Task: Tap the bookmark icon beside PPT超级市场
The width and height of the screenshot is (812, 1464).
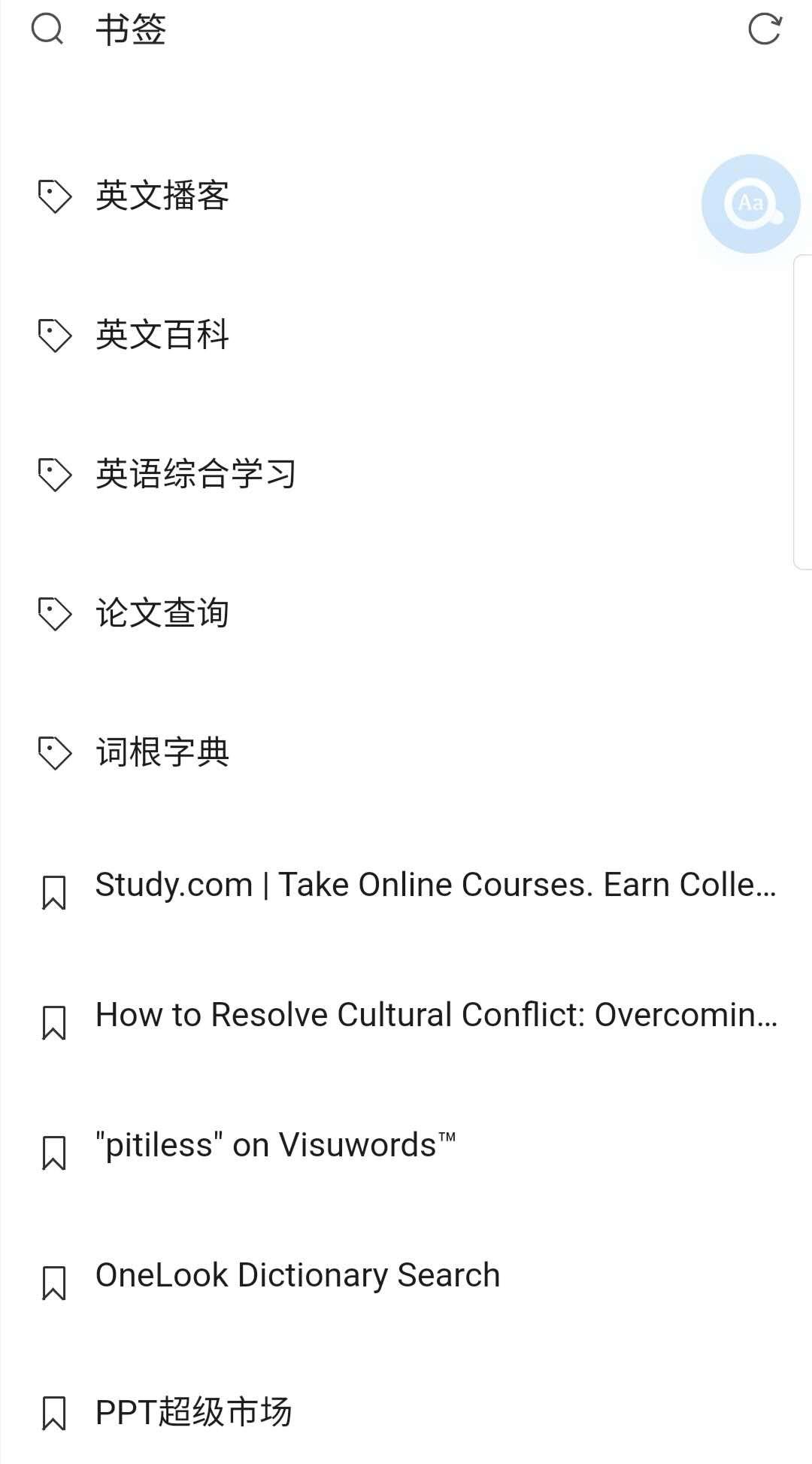Action: [x=53, y=1413]
